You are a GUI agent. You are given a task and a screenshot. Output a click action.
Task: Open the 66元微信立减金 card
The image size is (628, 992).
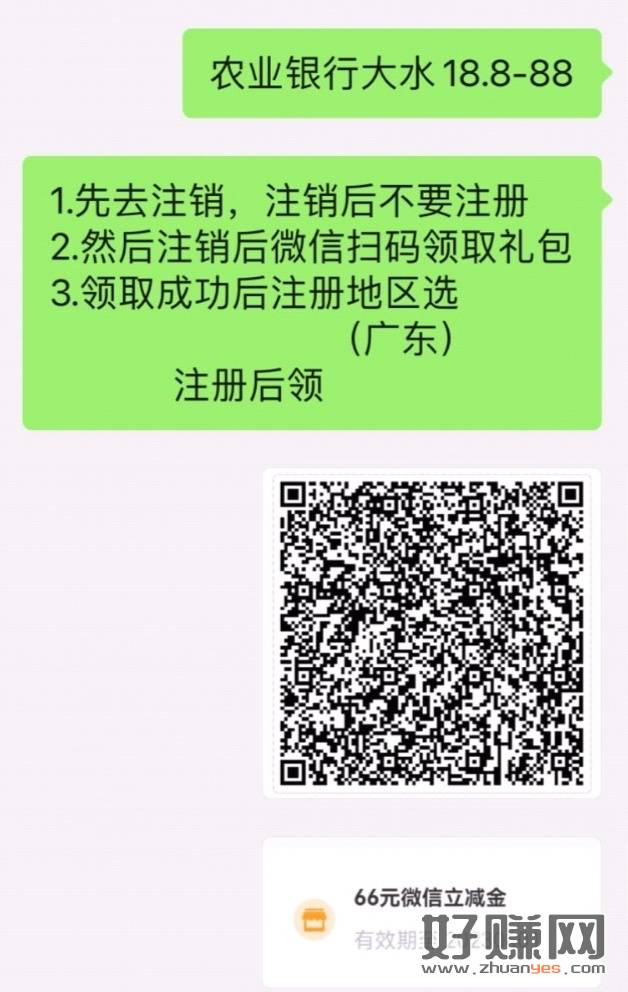(x=431, y=910)
